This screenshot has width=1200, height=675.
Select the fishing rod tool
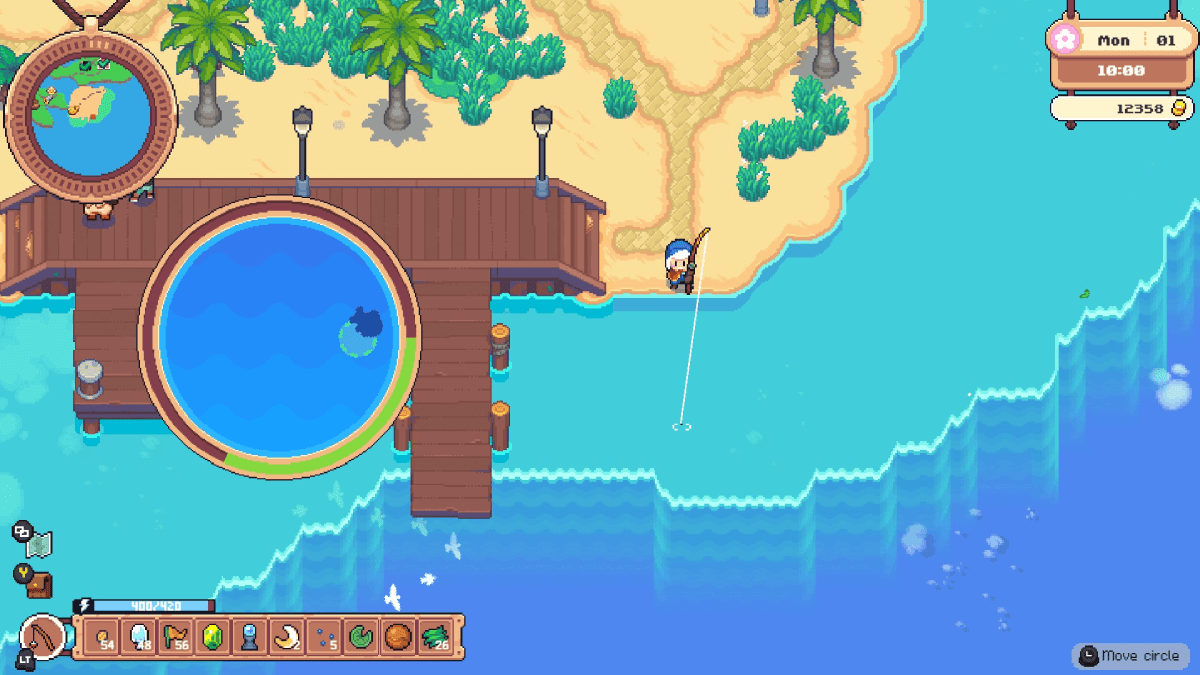pyautogui.click(x=43, y=637)
